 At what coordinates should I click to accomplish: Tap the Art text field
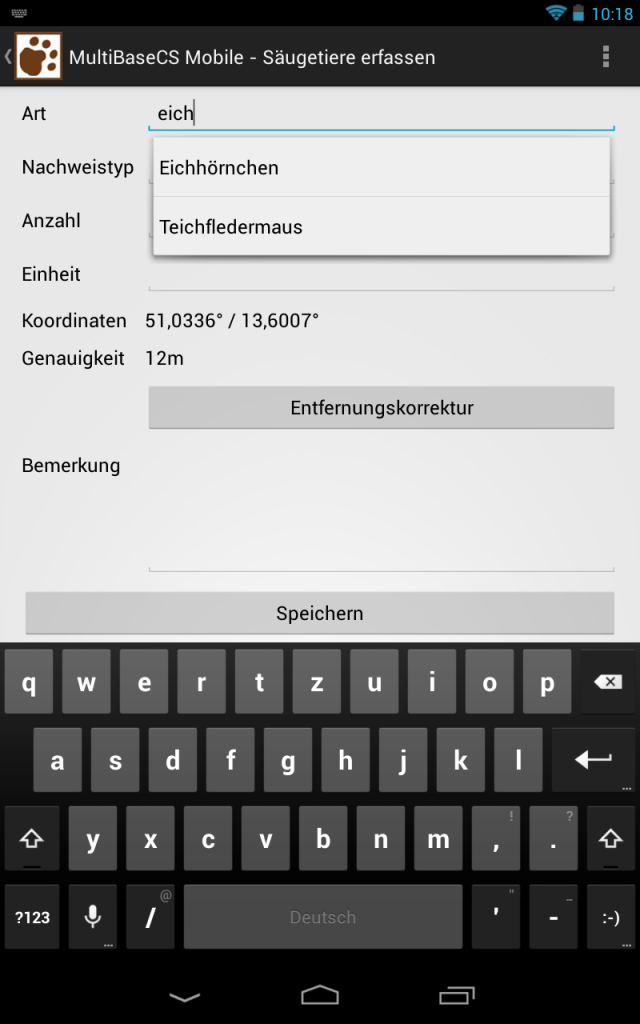(381, 114)
